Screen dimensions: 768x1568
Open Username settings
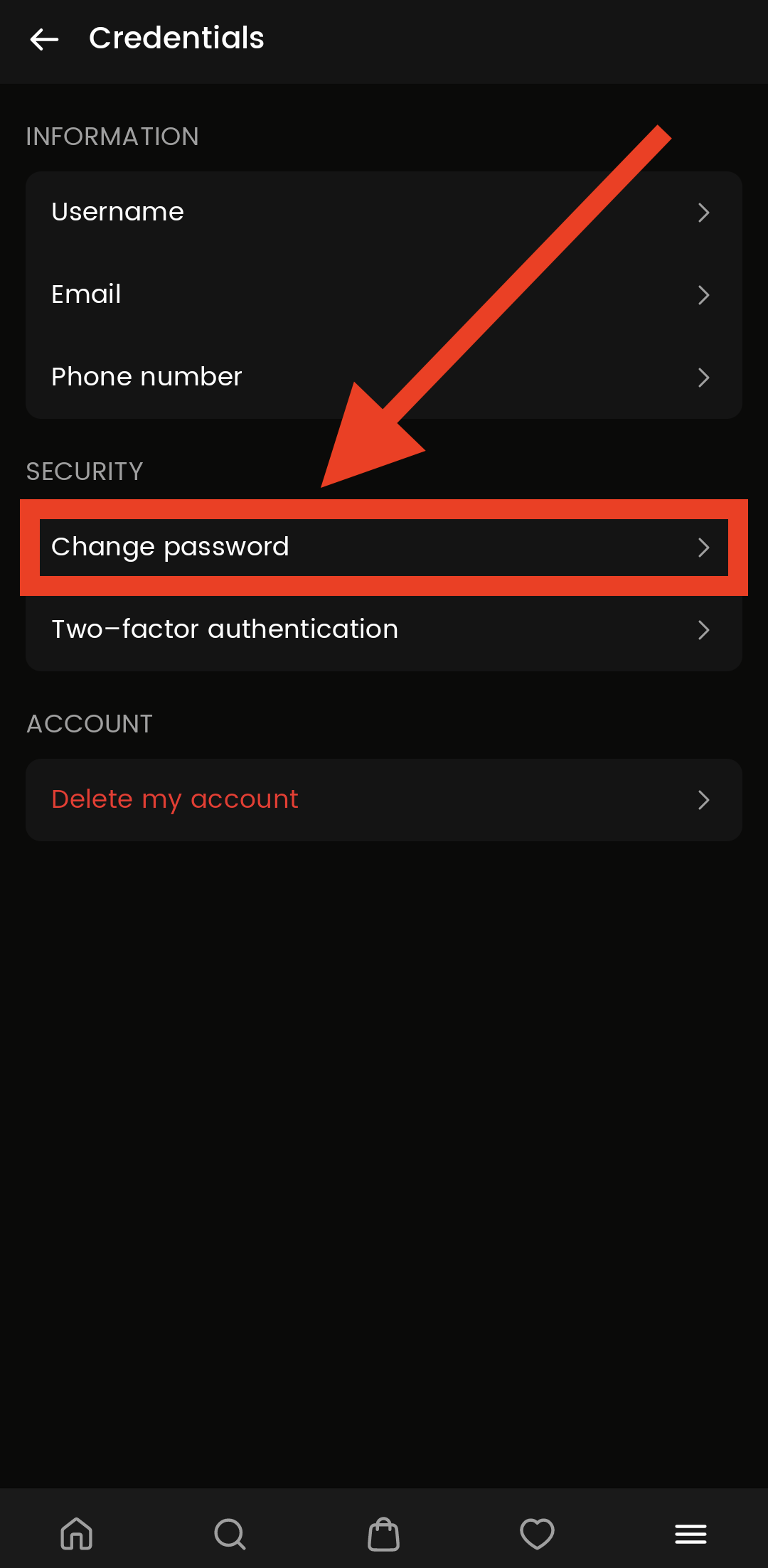tap(384, 212)
